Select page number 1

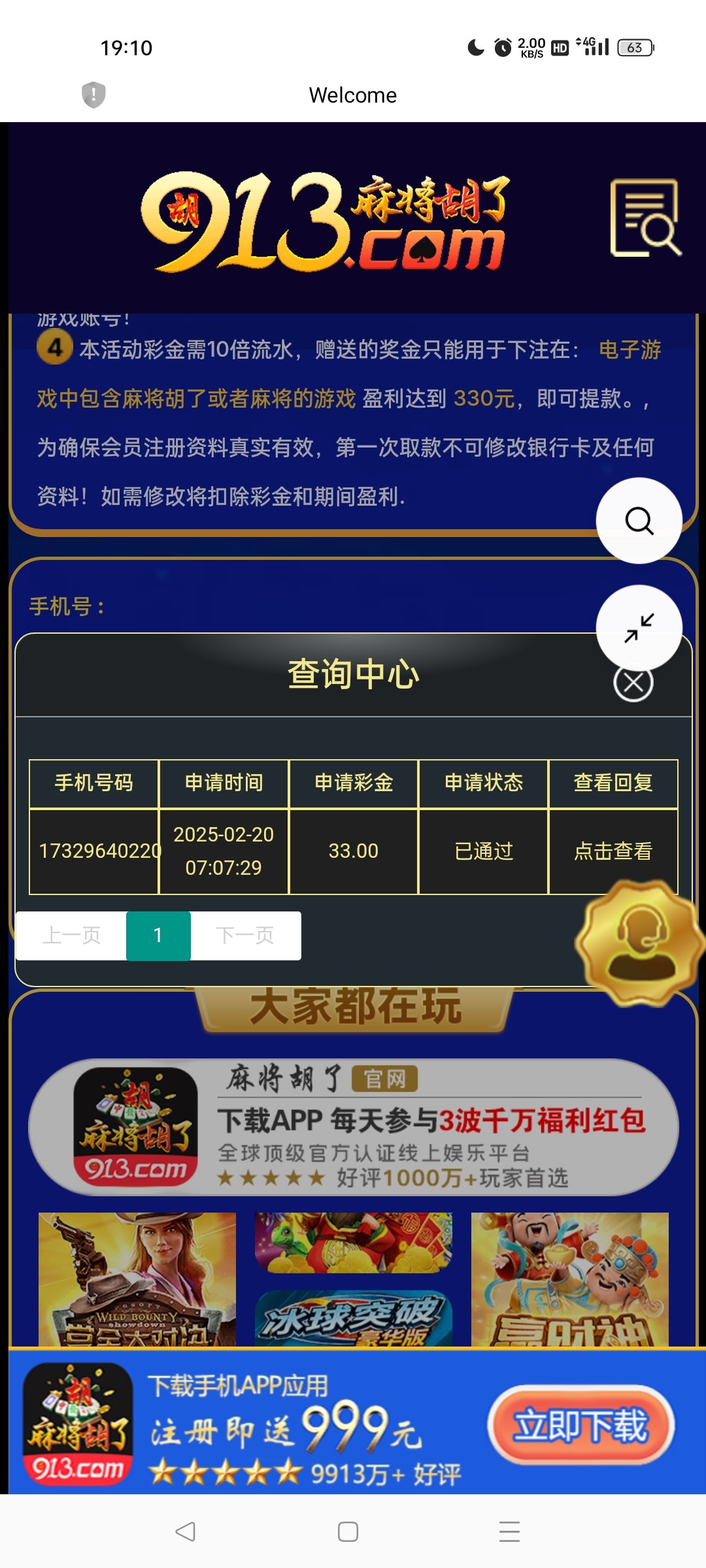coord(158,936)
